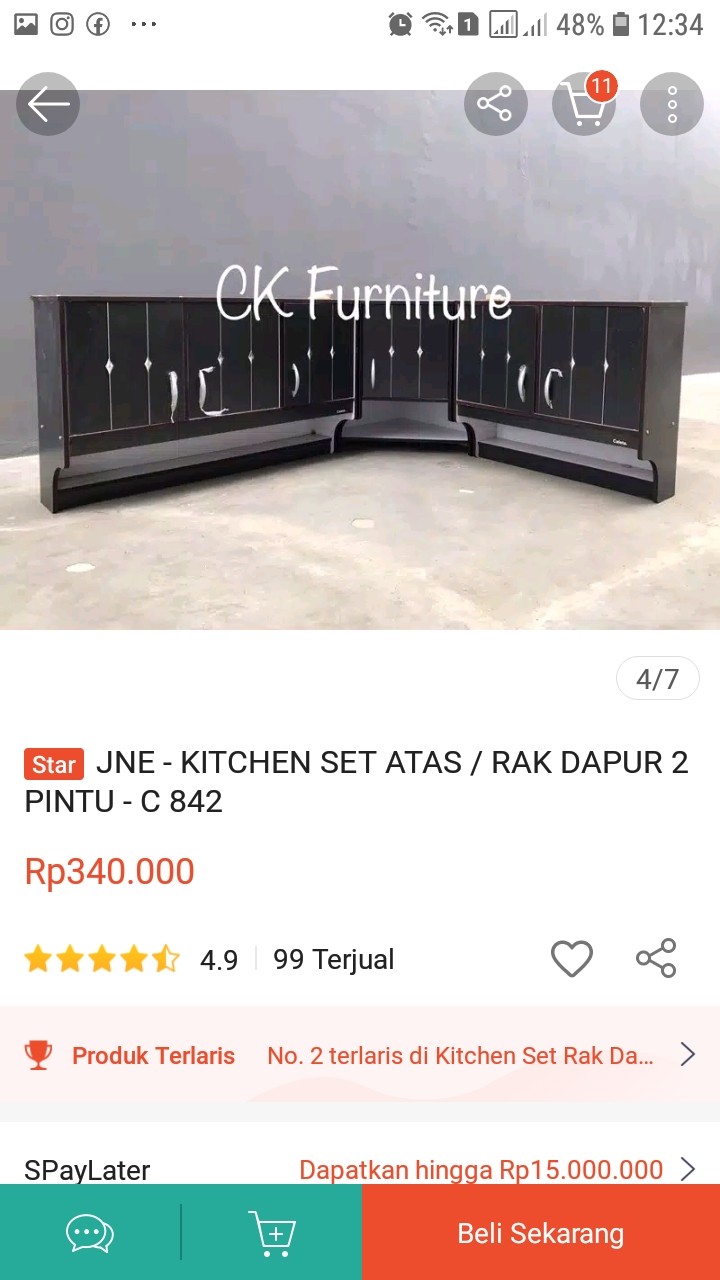Share product using icon beside rating
Screen dimensions: 720x1280
pyautogui.click(x=657, y=958)
